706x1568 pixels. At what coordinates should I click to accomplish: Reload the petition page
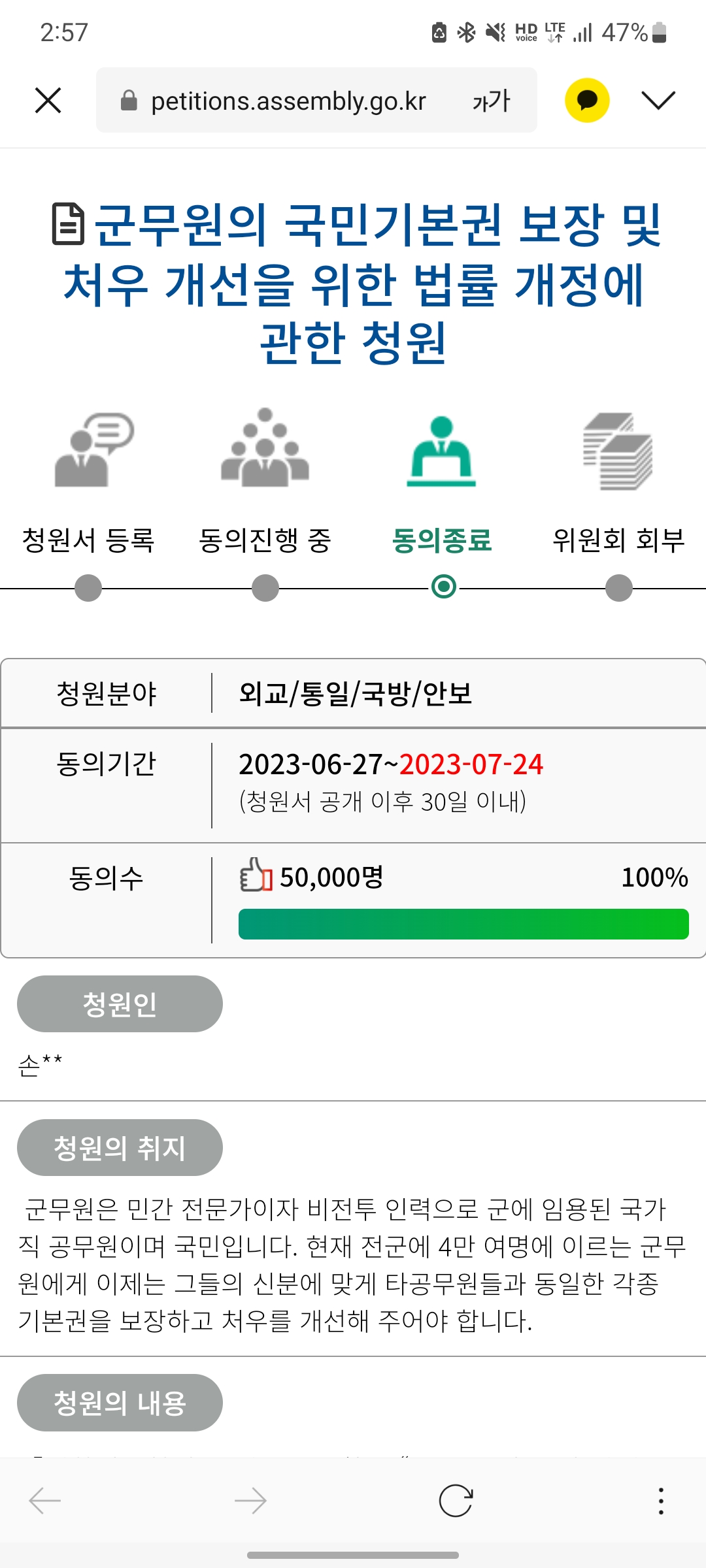point(456,1501)
